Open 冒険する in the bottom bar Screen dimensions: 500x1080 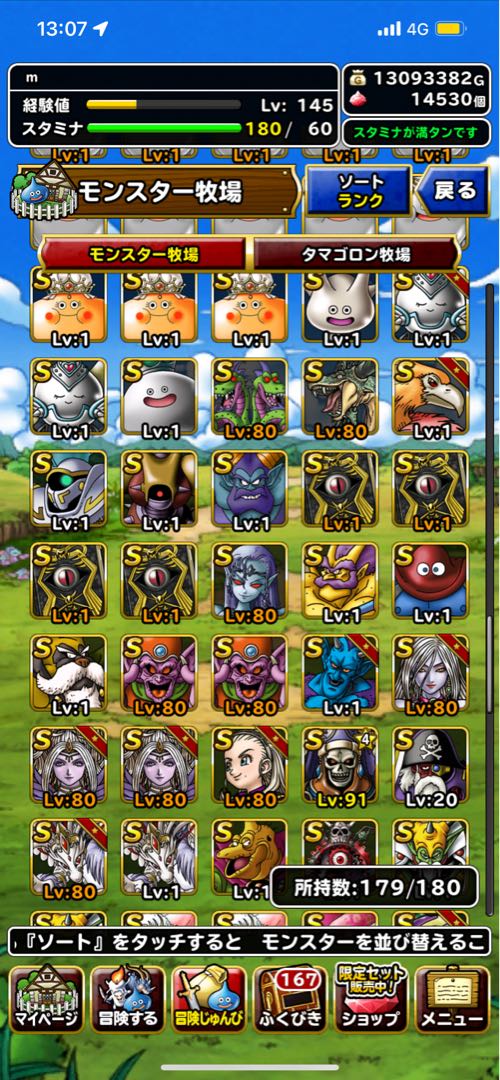coord(127,998)
